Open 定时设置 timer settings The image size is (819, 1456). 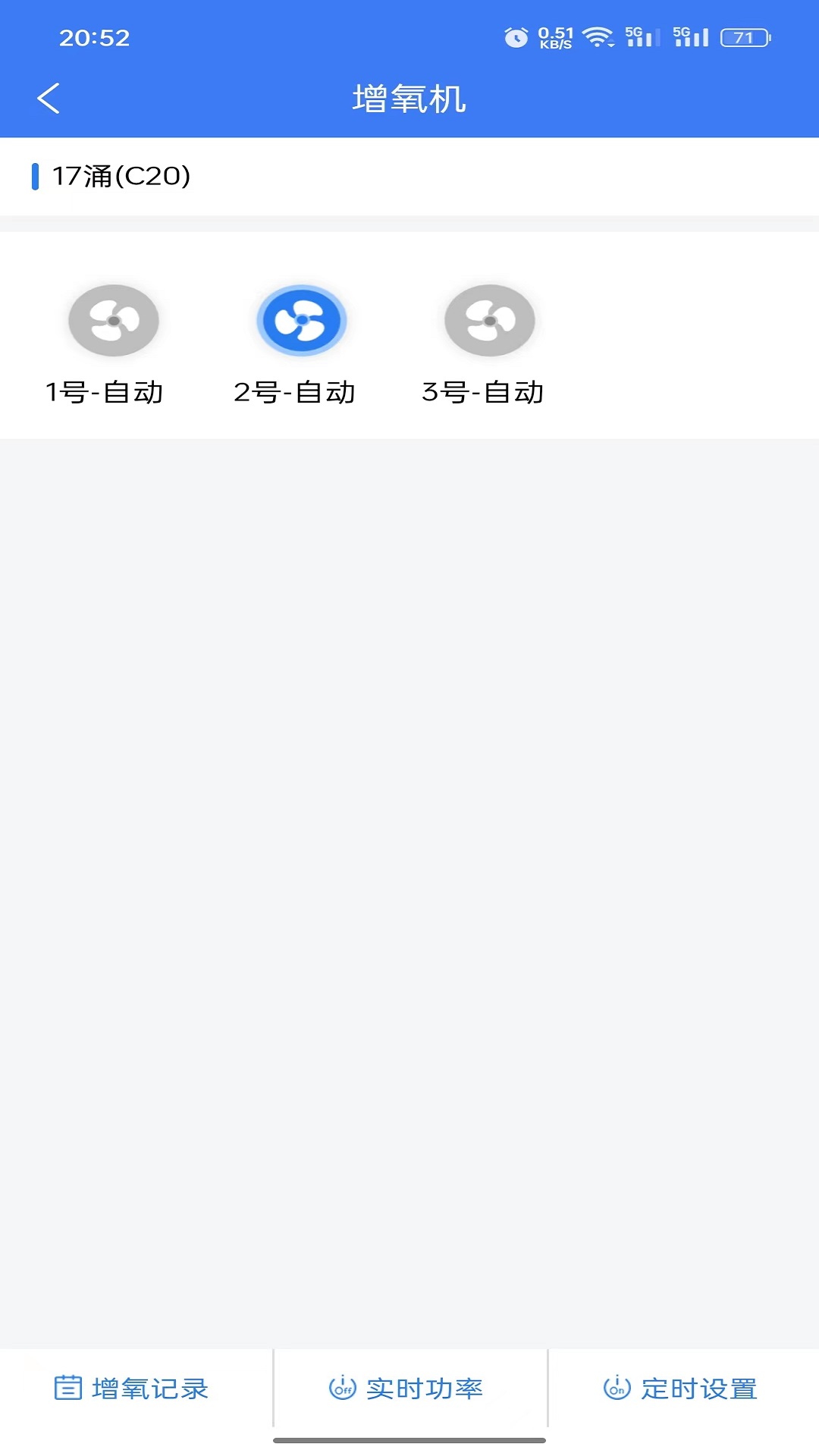pyautogui.click(x=680, y=1389)
